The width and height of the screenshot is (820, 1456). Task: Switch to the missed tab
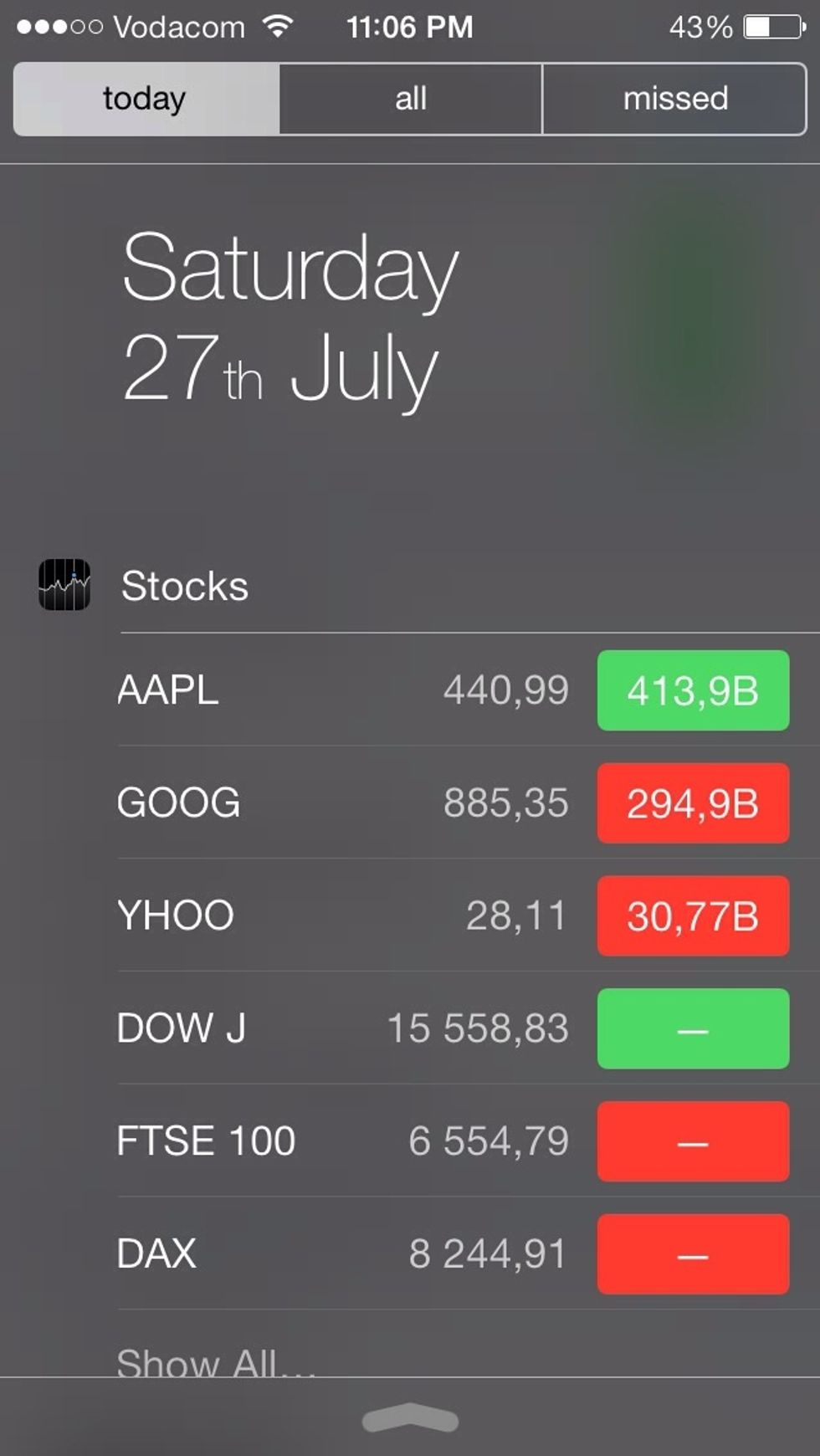674,99
